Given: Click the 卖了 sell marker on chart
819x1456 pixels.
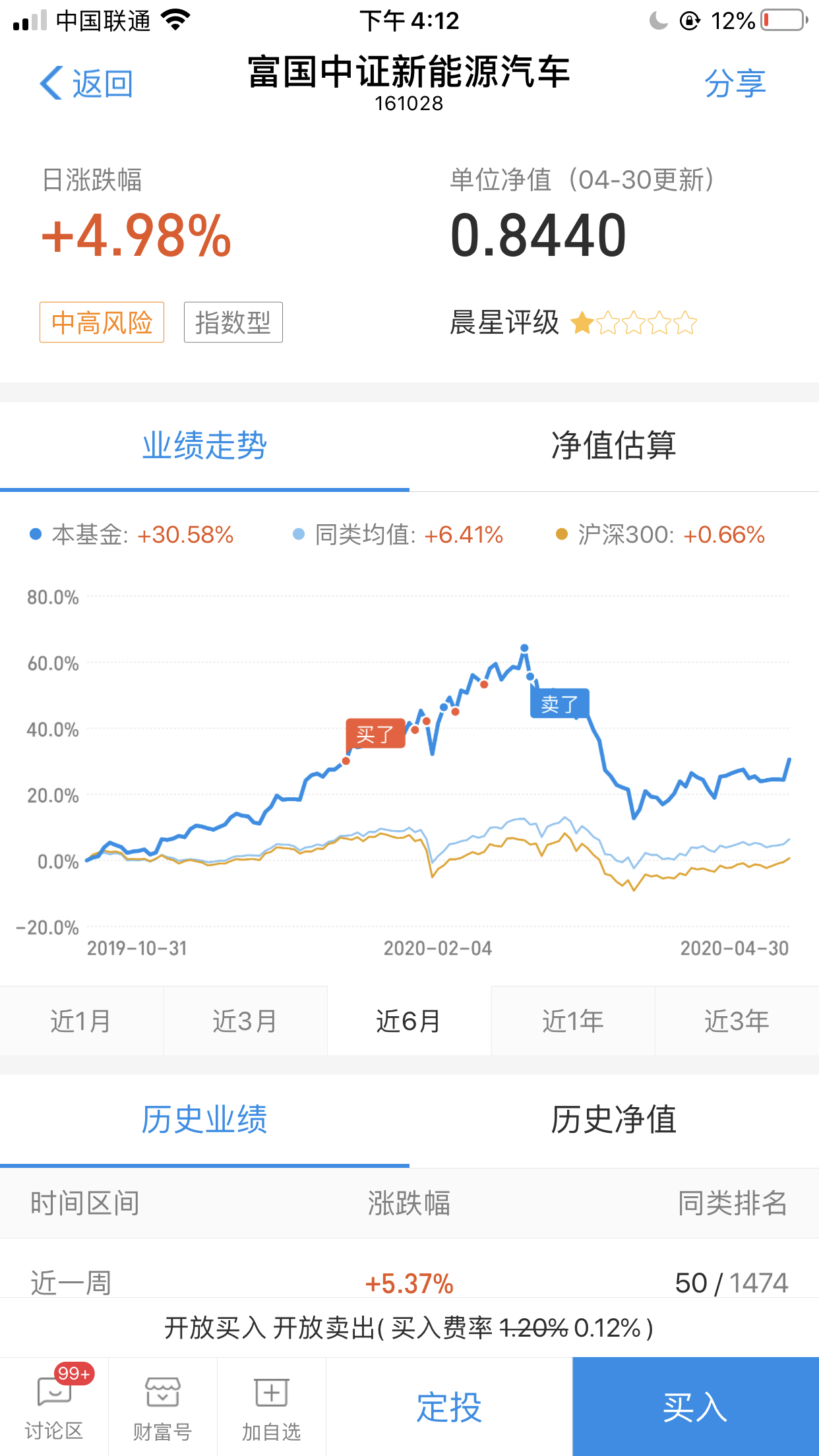Looking at the screenshot, I should [559, 704].
